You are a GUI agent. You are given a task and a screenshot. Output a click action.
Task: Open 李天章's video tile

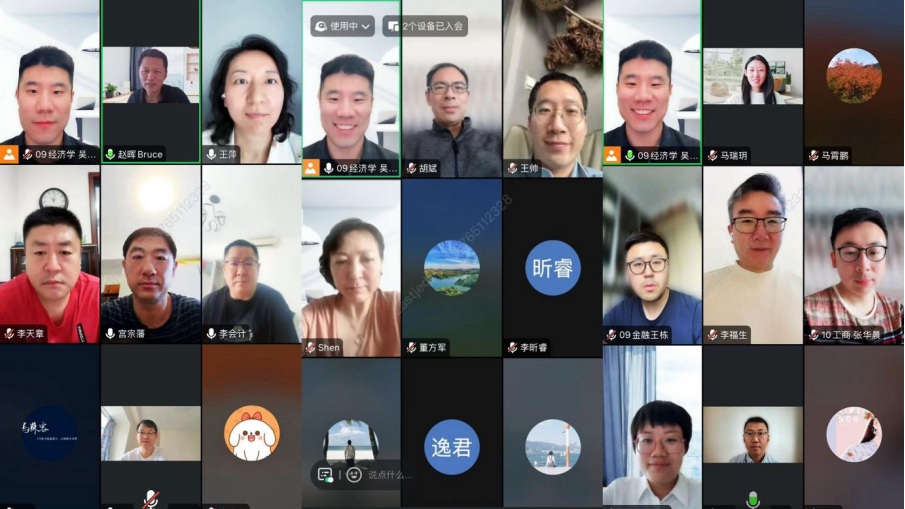(50, 260)
